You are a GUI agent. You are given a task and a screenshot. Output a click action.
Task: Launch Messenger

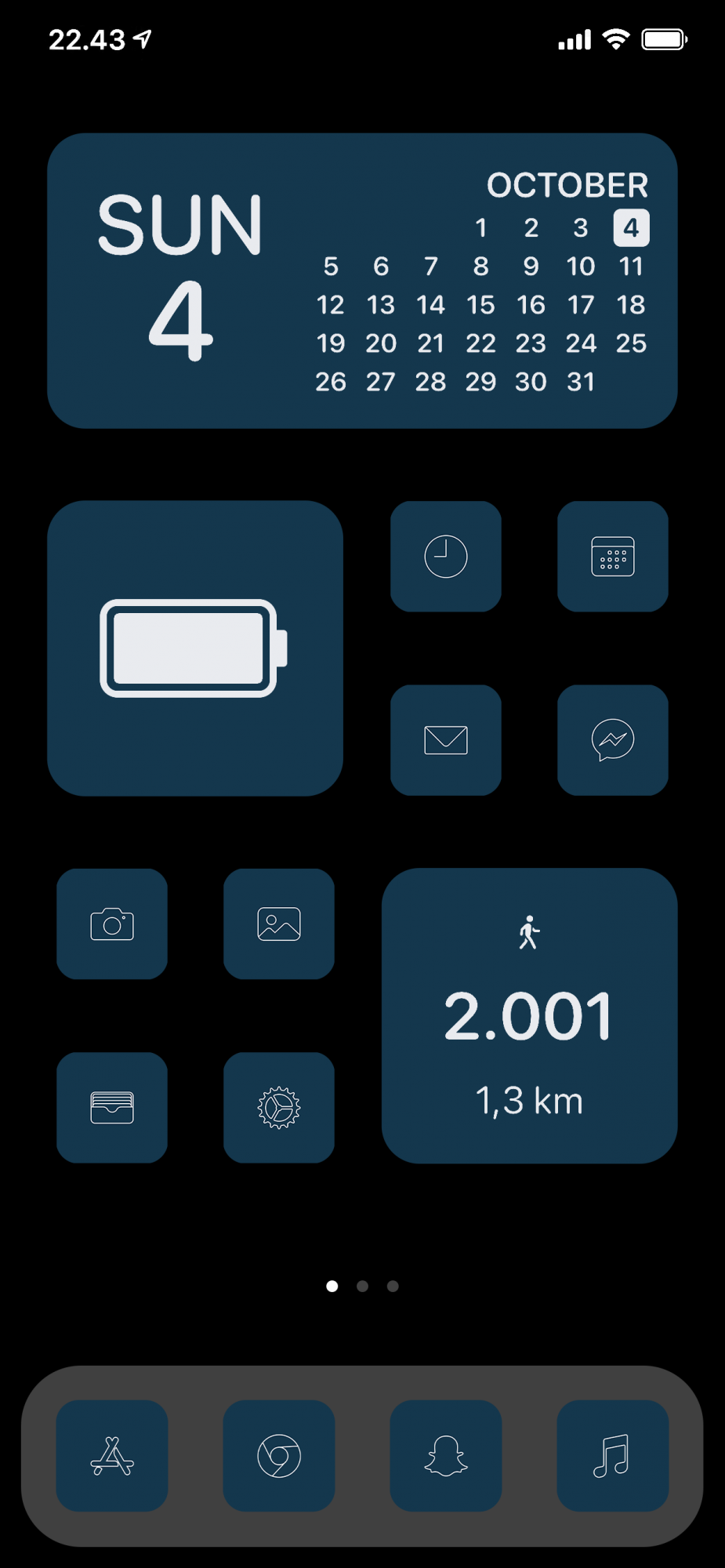point(613,740)
